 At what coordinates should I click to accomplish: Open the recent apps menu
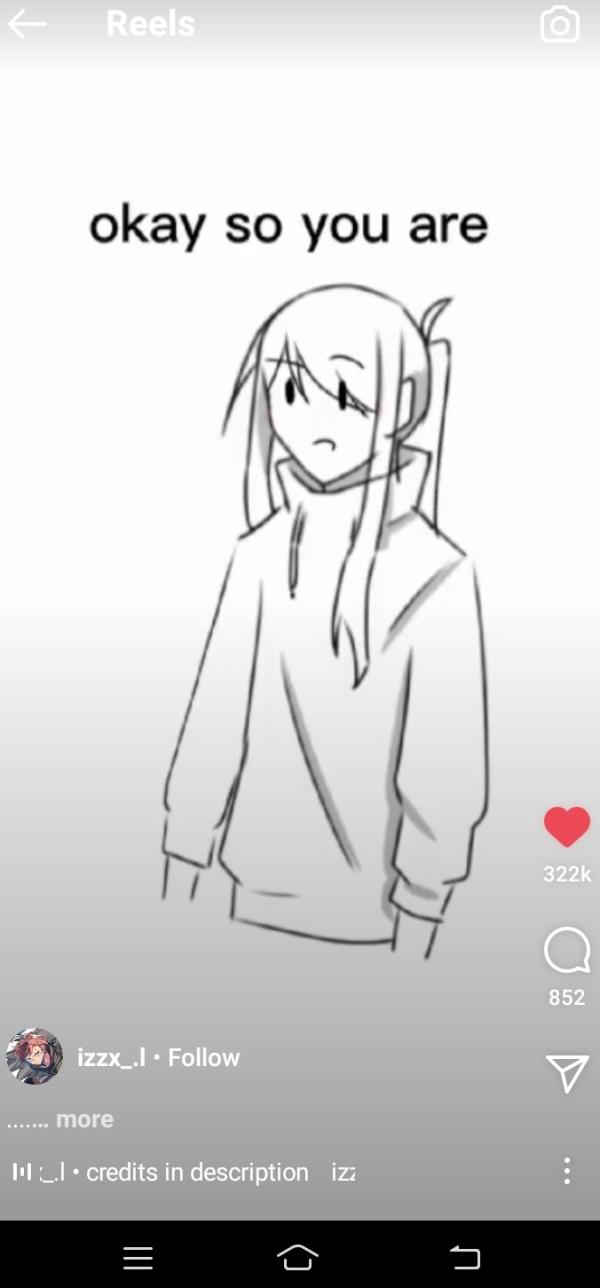137,1257
